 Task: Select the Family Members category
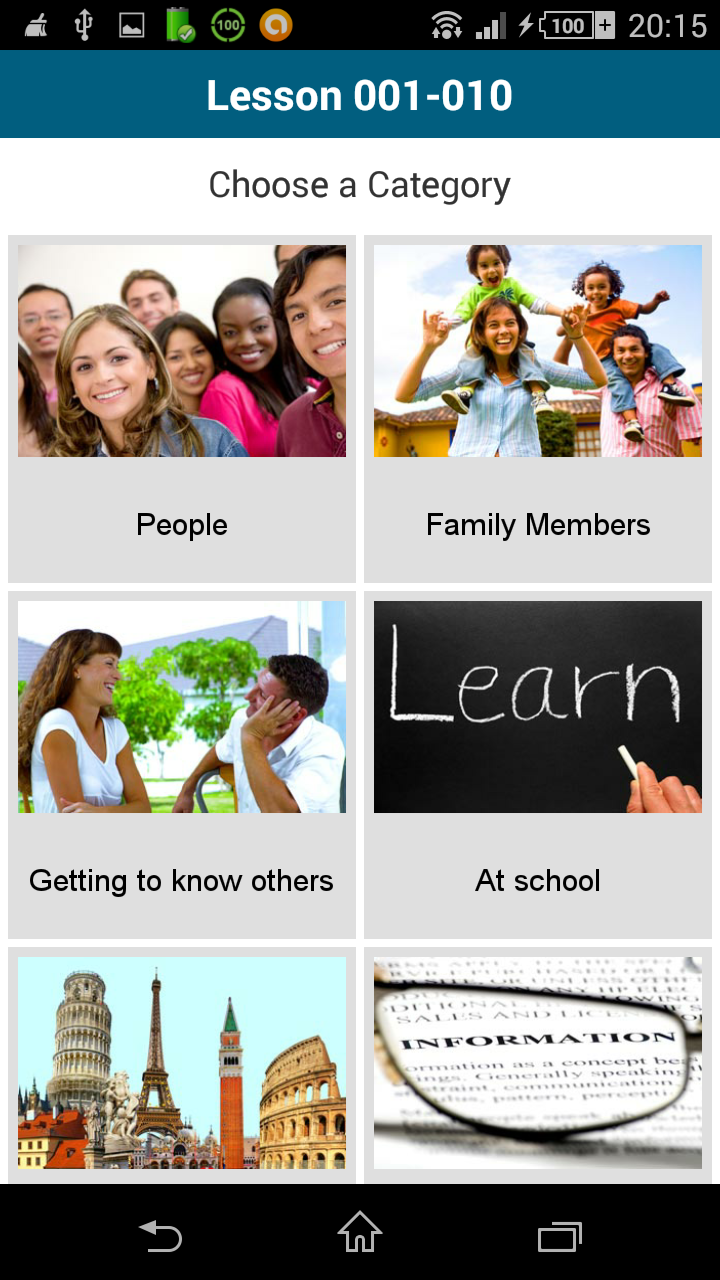(x=538, y=408)
